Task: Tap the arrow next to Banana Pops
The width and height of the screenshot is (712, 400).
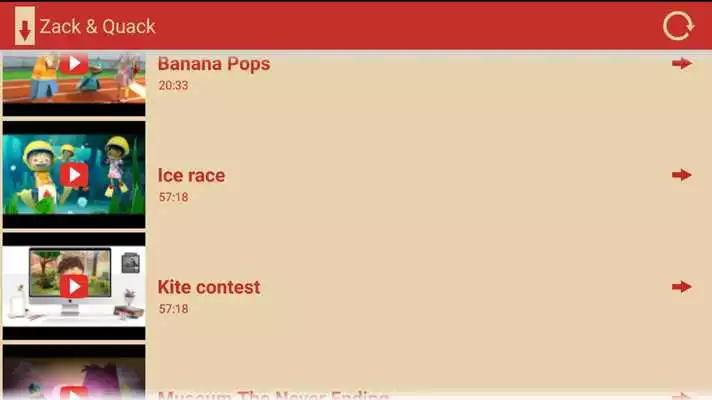Action: 682,64
